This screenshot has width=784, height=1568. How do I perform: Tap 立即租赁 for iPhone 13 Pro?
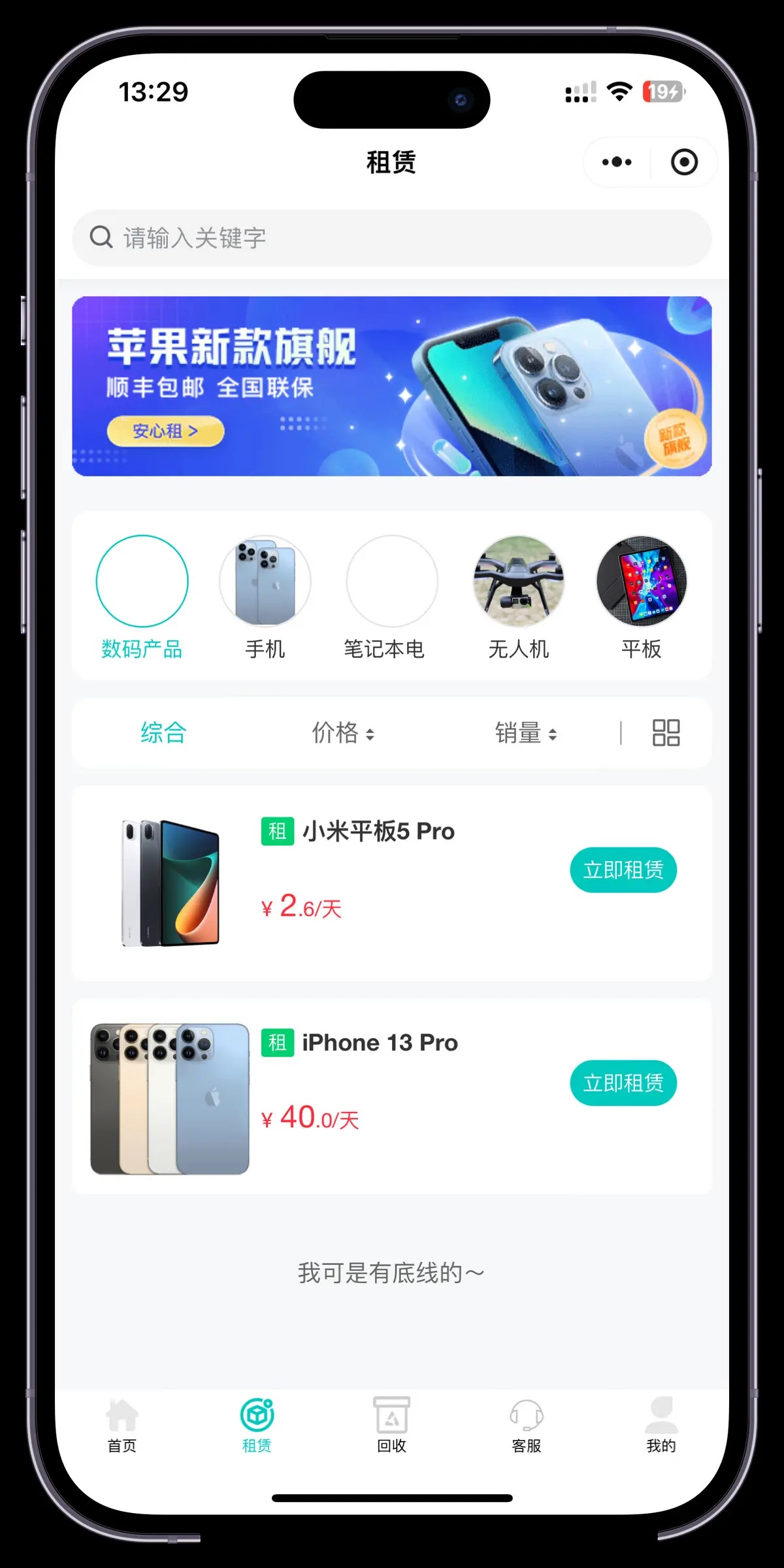tap(623, 1083)
